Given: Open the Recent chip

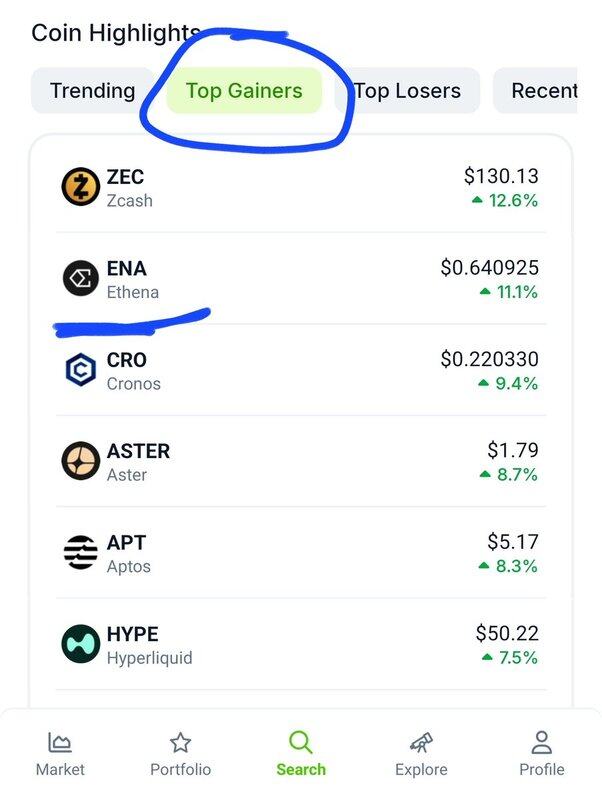Looking at the screenshot, I should [x=543, y=91].
